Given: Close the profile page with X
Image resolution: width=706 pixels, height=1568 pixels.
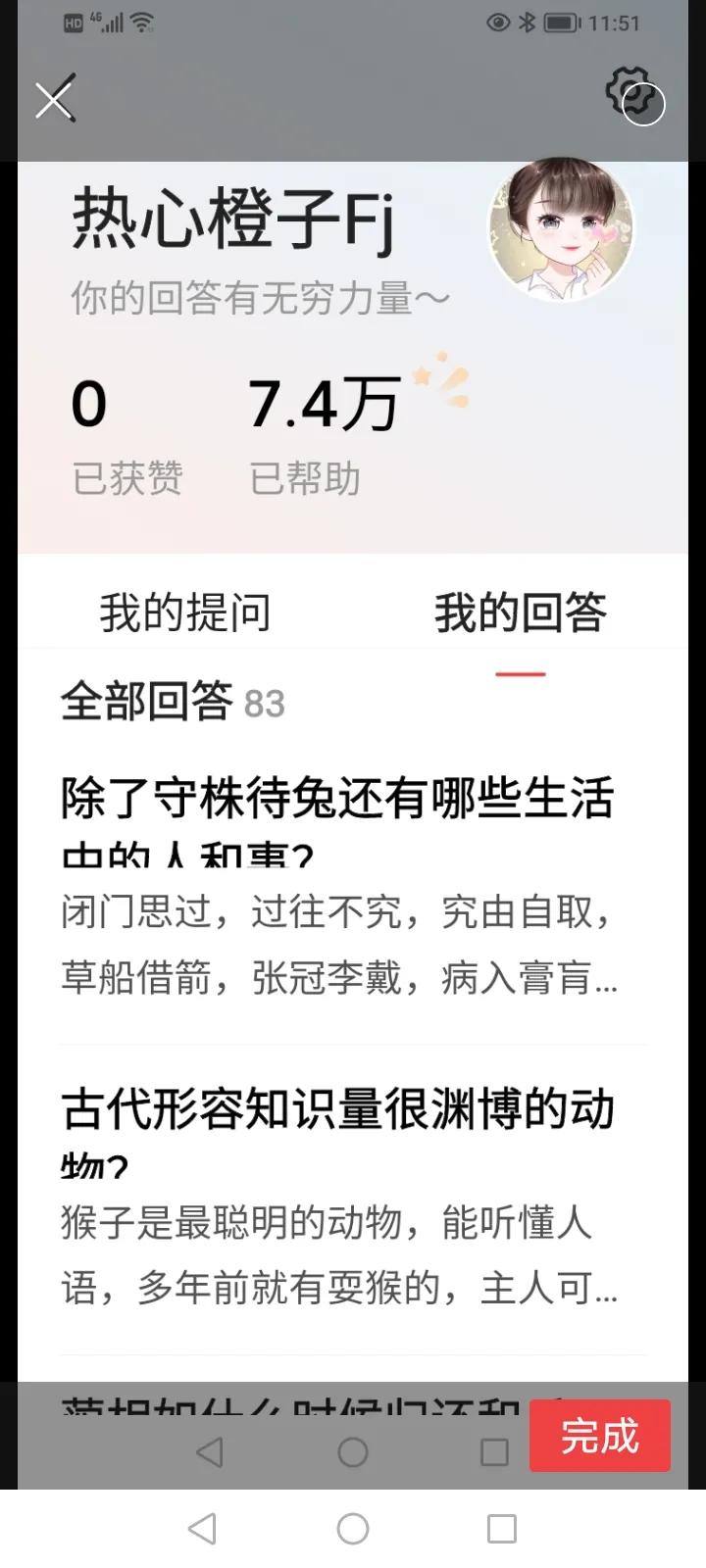Looking at the screenshot, I should (55, 98).
